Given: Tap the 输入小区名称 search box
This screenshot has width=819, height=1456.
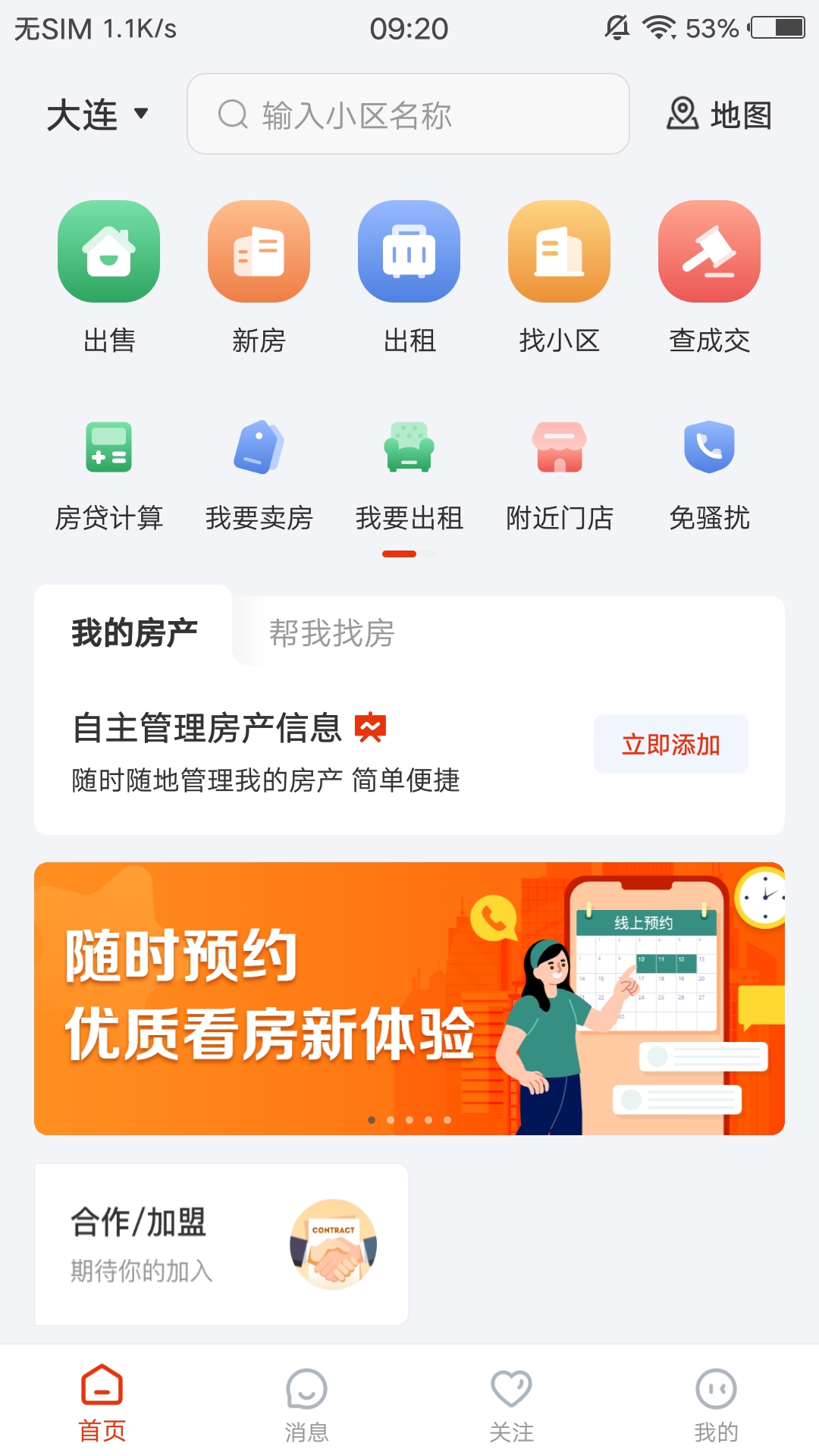Looking at the screenshot, I should tap(408, 114).
